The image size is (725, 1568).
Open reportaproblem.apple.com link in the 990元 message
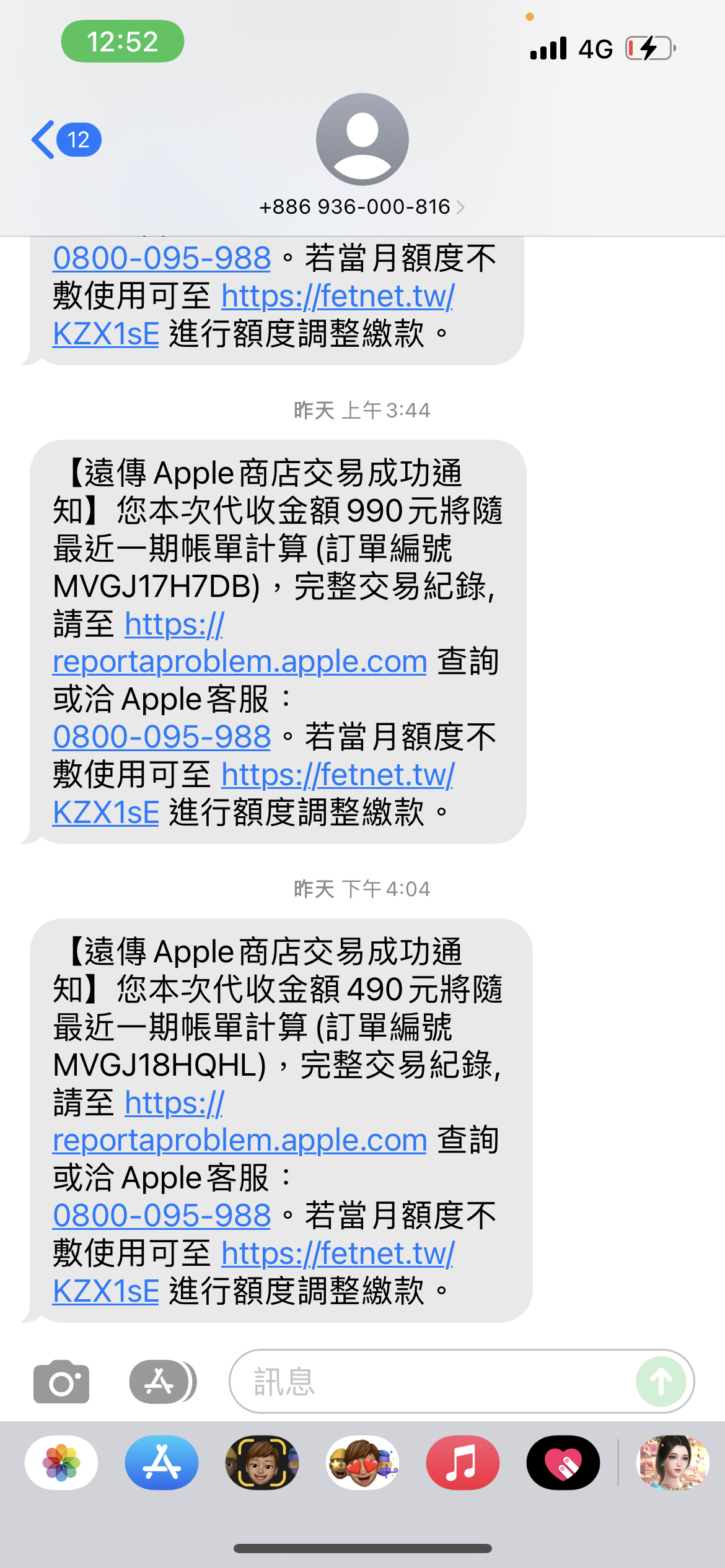[240, 661]
